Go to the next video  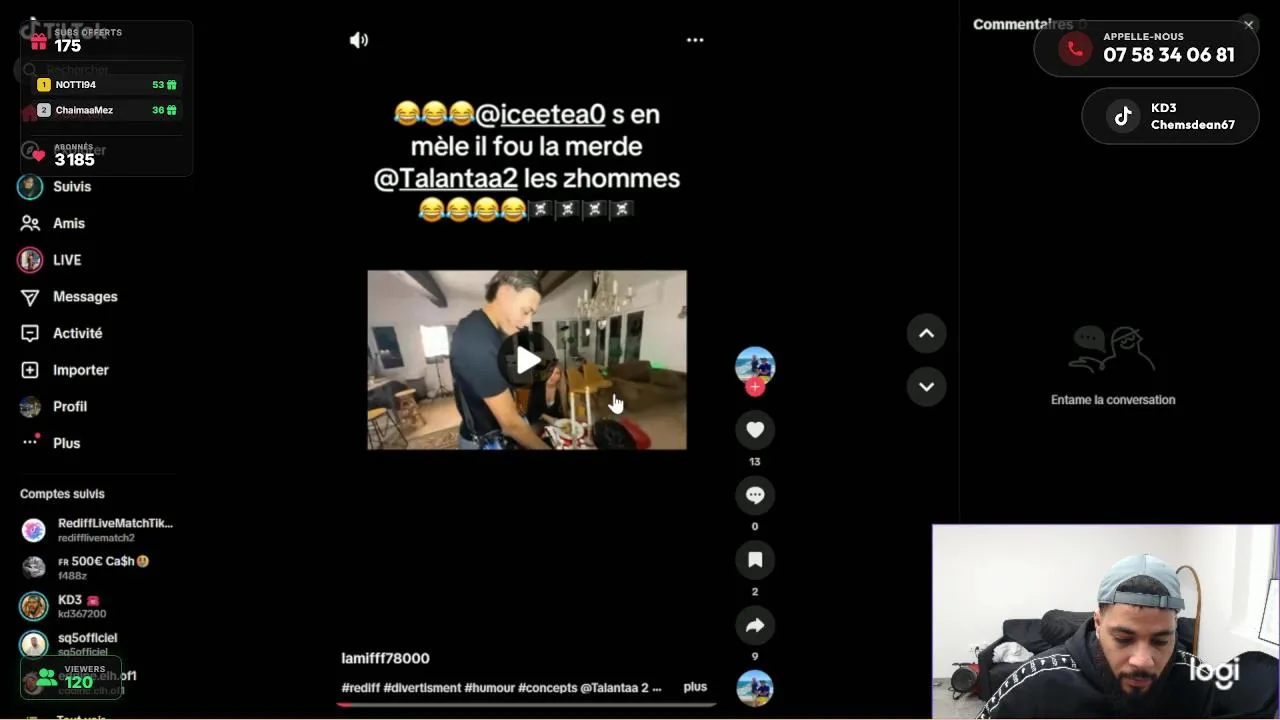click(926, 387)
